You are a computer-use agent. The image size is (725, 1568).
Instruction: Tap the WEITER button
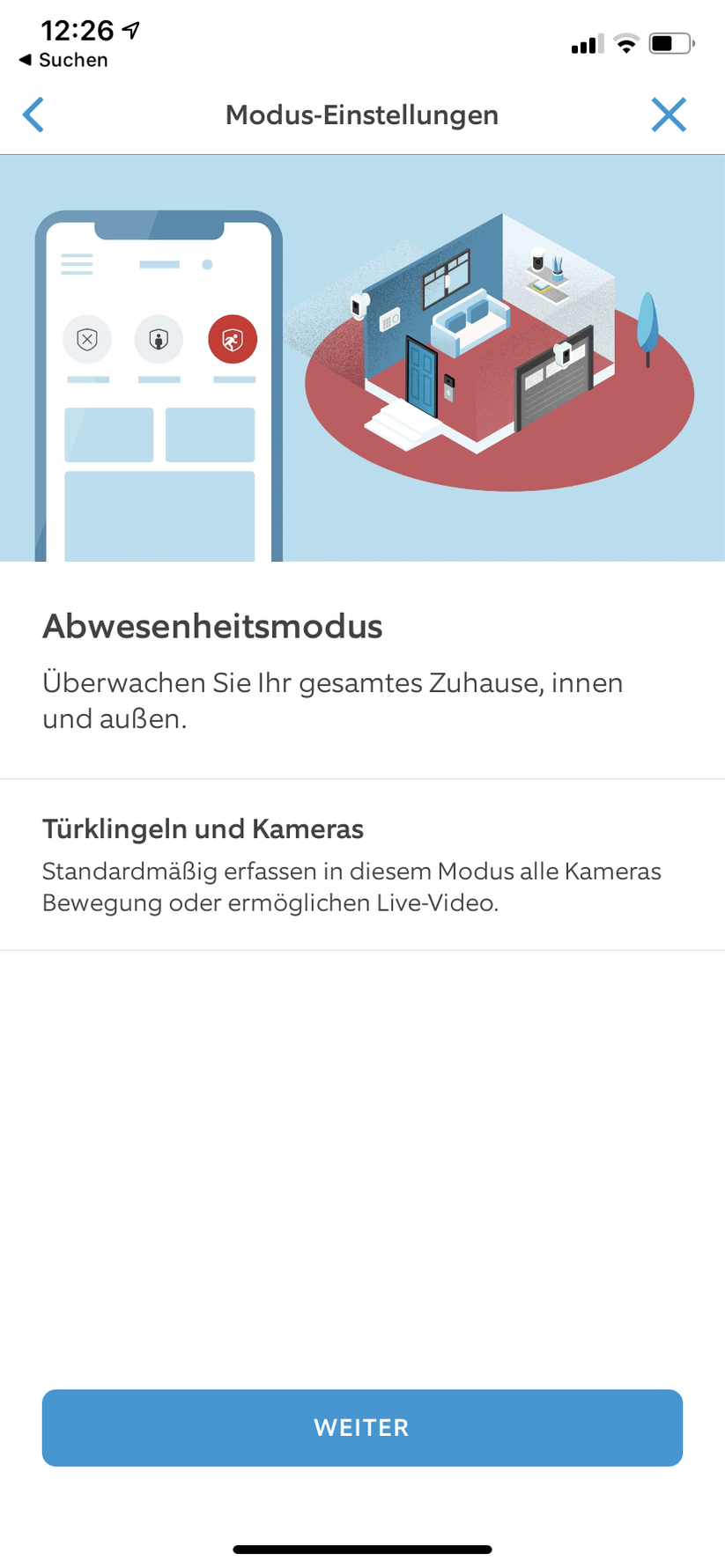(x=362, y=1427)
